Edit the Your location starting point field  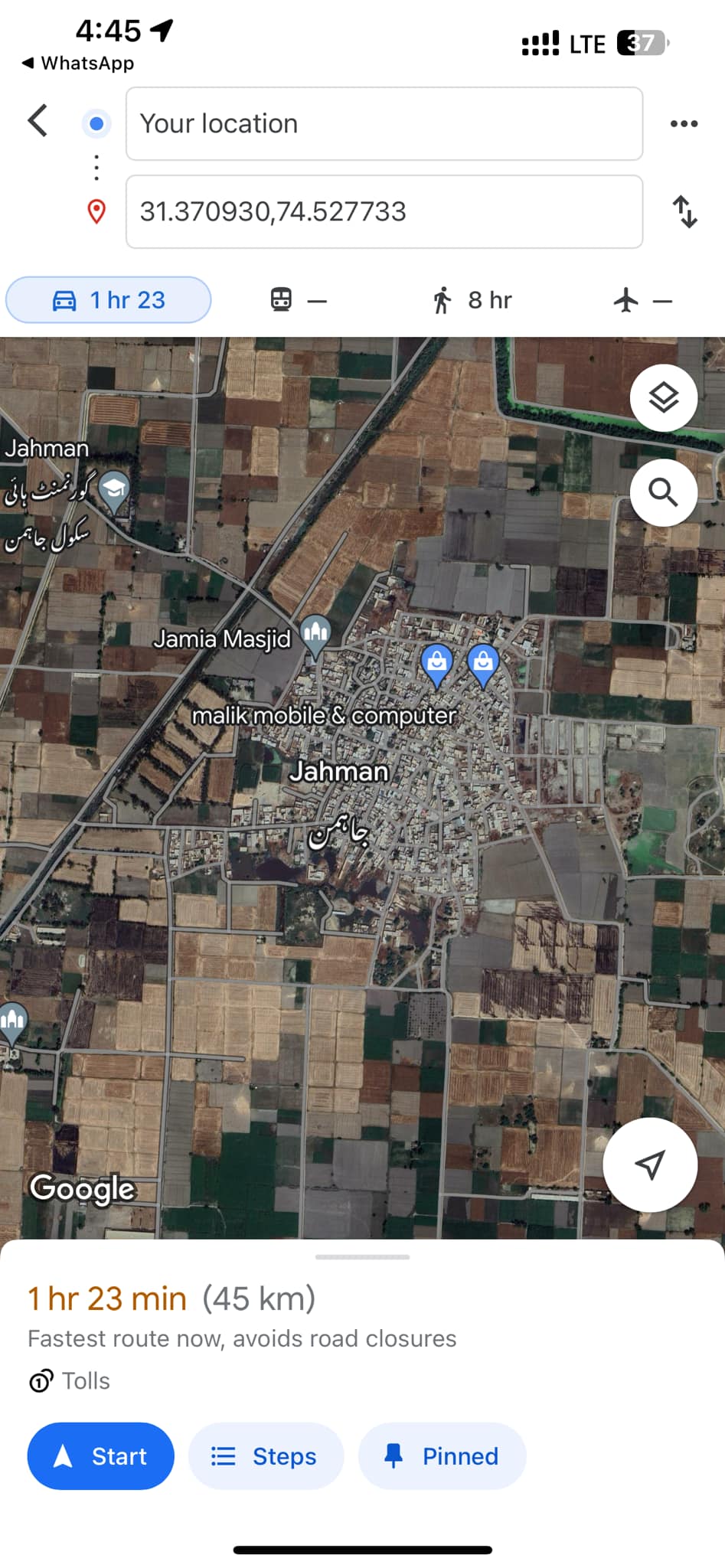click(384, 123)
